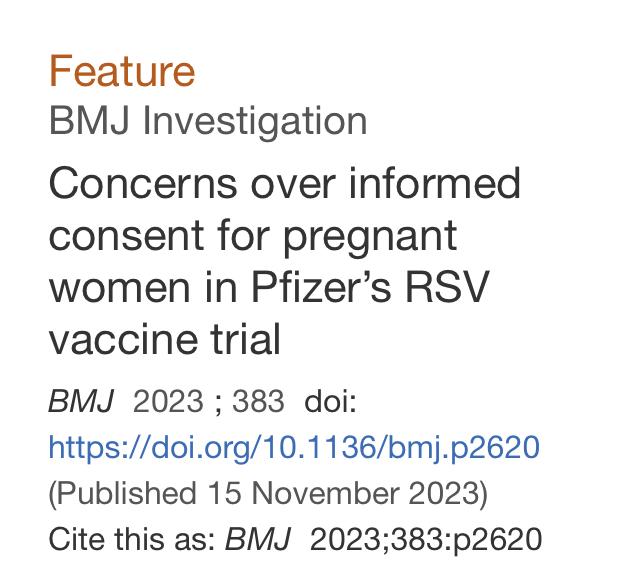Open the orange Feature section link
The height and width of the screenshot is (576, 640).
pyautogui.click(x=122, y=71)
